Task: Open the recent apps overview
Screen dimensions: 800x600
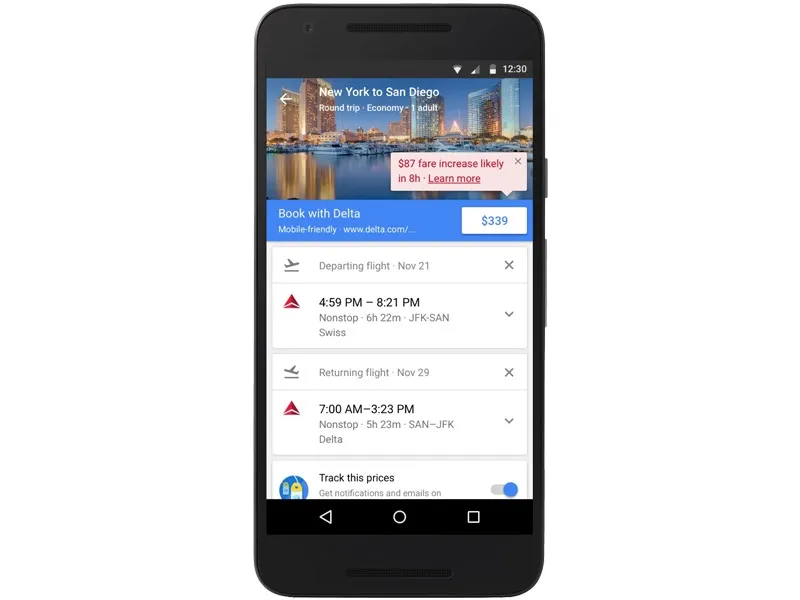Action: pyautogui.click(x=474, y=517)
